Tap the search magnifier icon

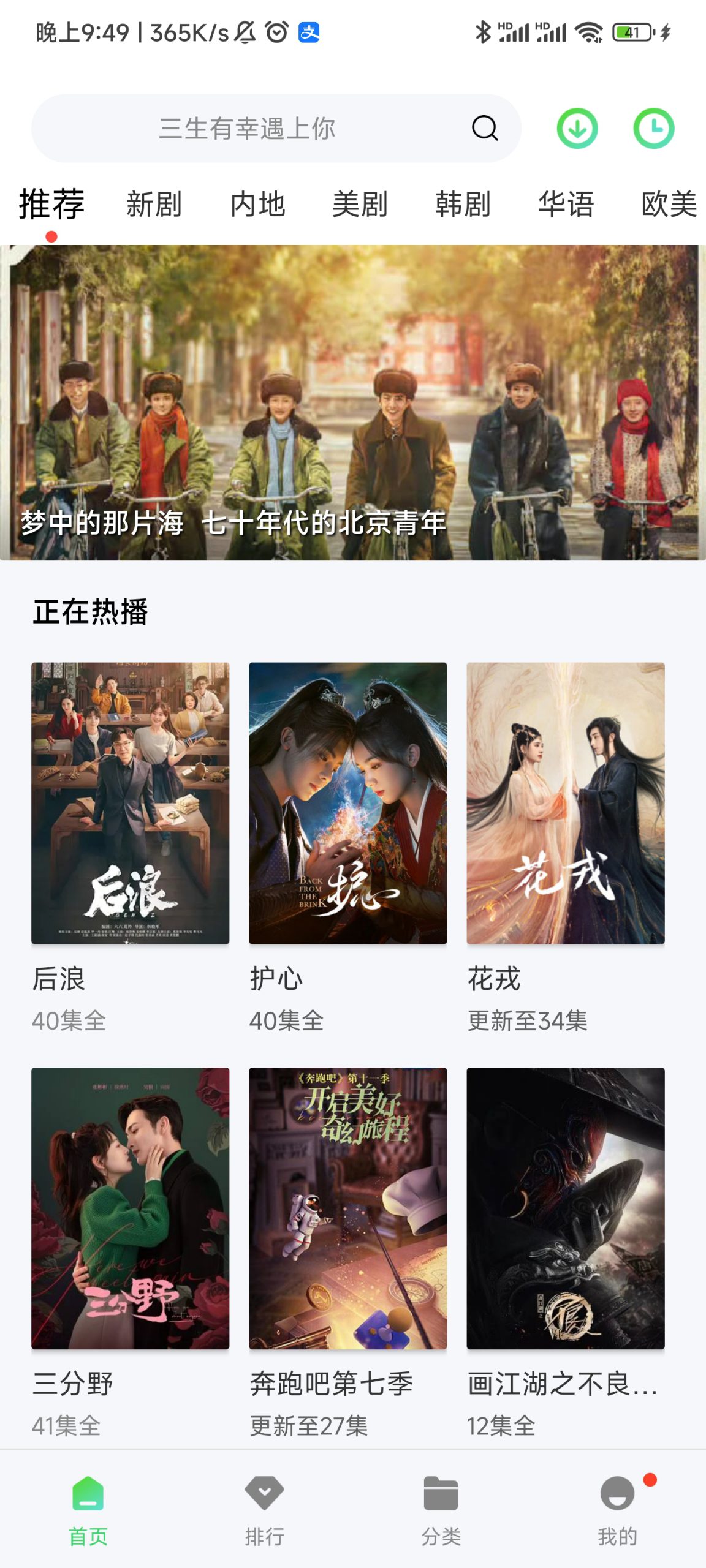pyautogui.click(x=484, y=129)
